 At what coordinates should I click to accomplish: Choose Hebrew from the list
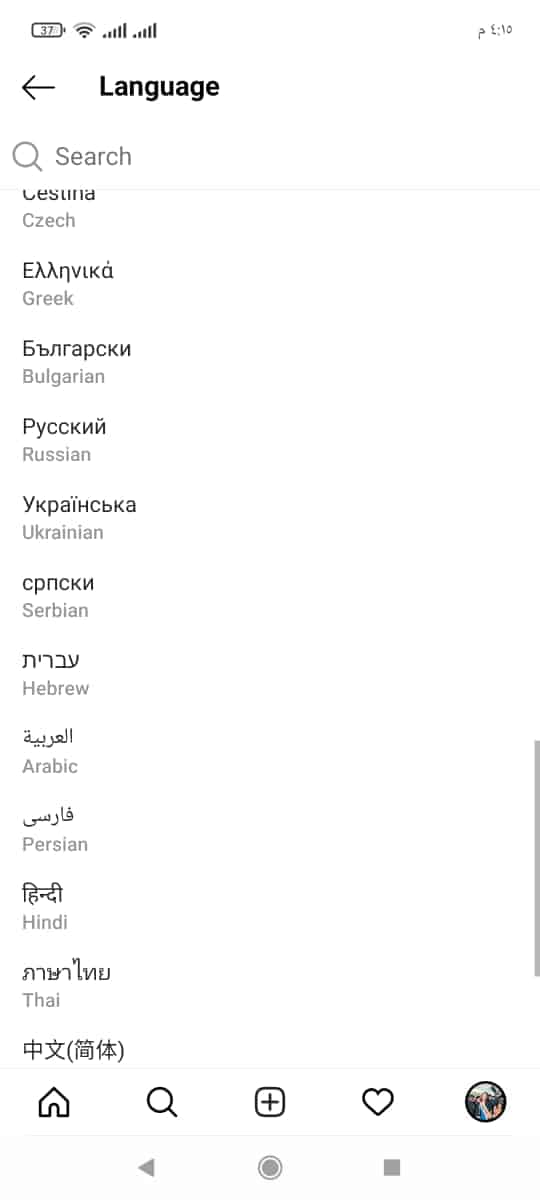[x=270, y=674]
